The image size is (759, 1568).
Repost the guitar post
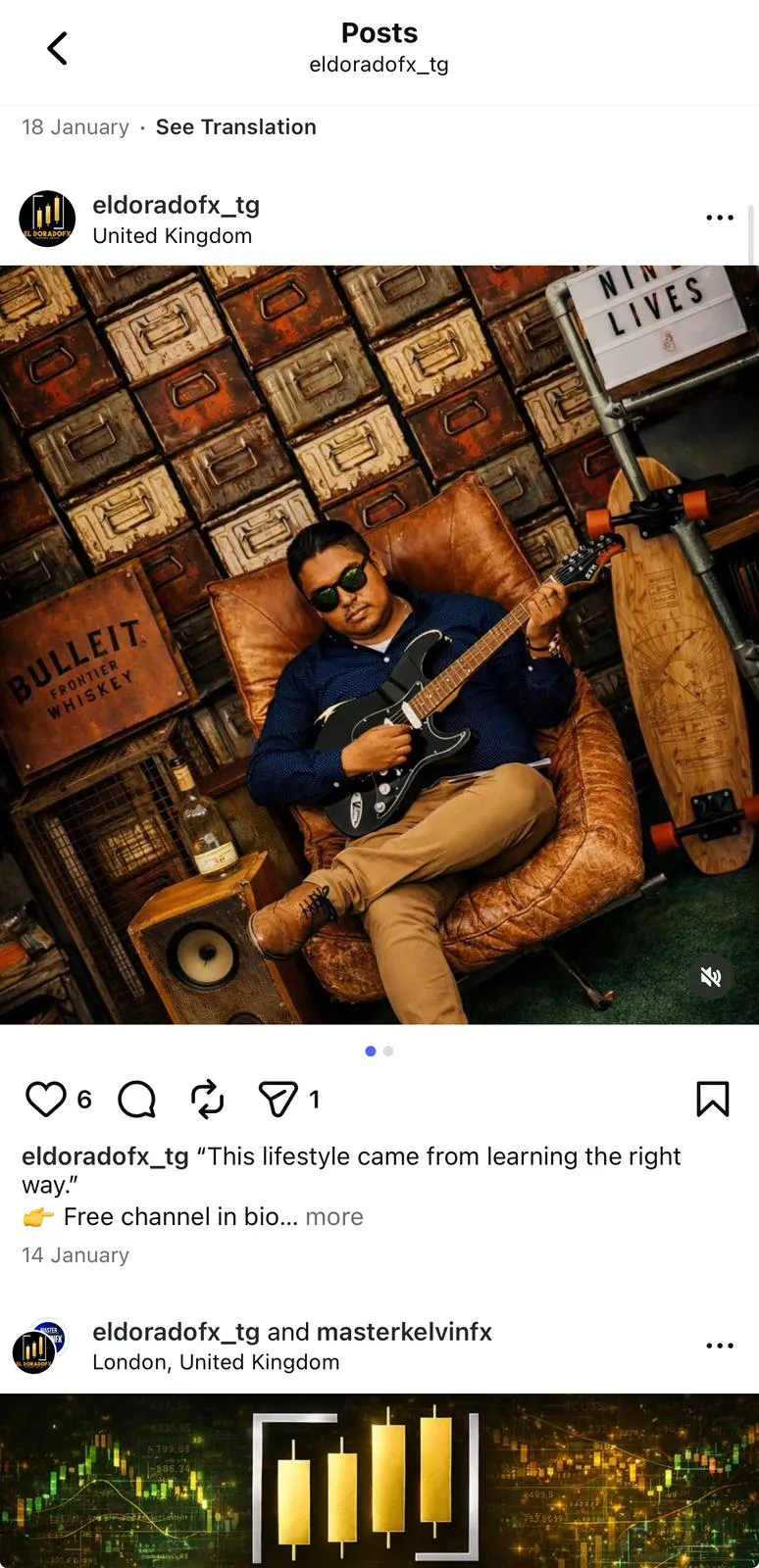(207, 1100)
